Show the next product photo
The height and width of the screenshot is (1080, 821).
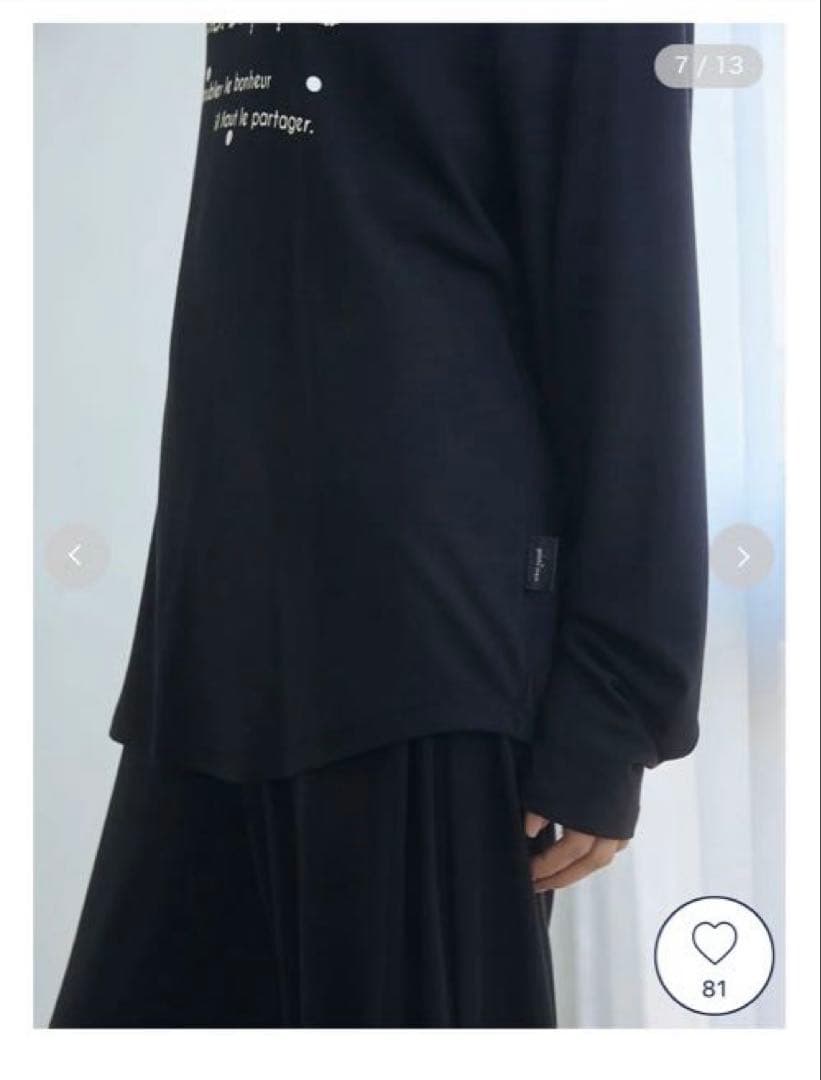point(742,556)
